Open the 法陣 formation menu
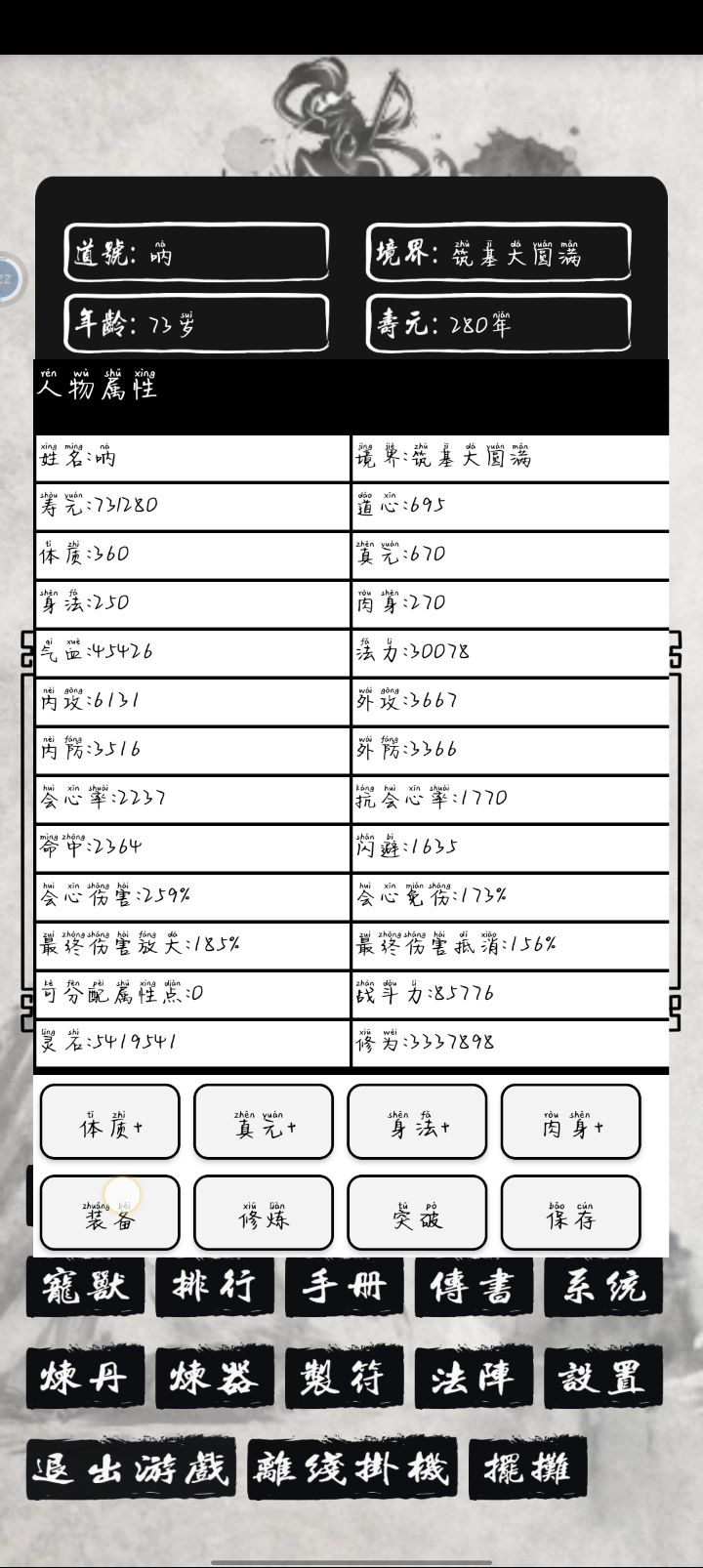 coord(474,1378)
